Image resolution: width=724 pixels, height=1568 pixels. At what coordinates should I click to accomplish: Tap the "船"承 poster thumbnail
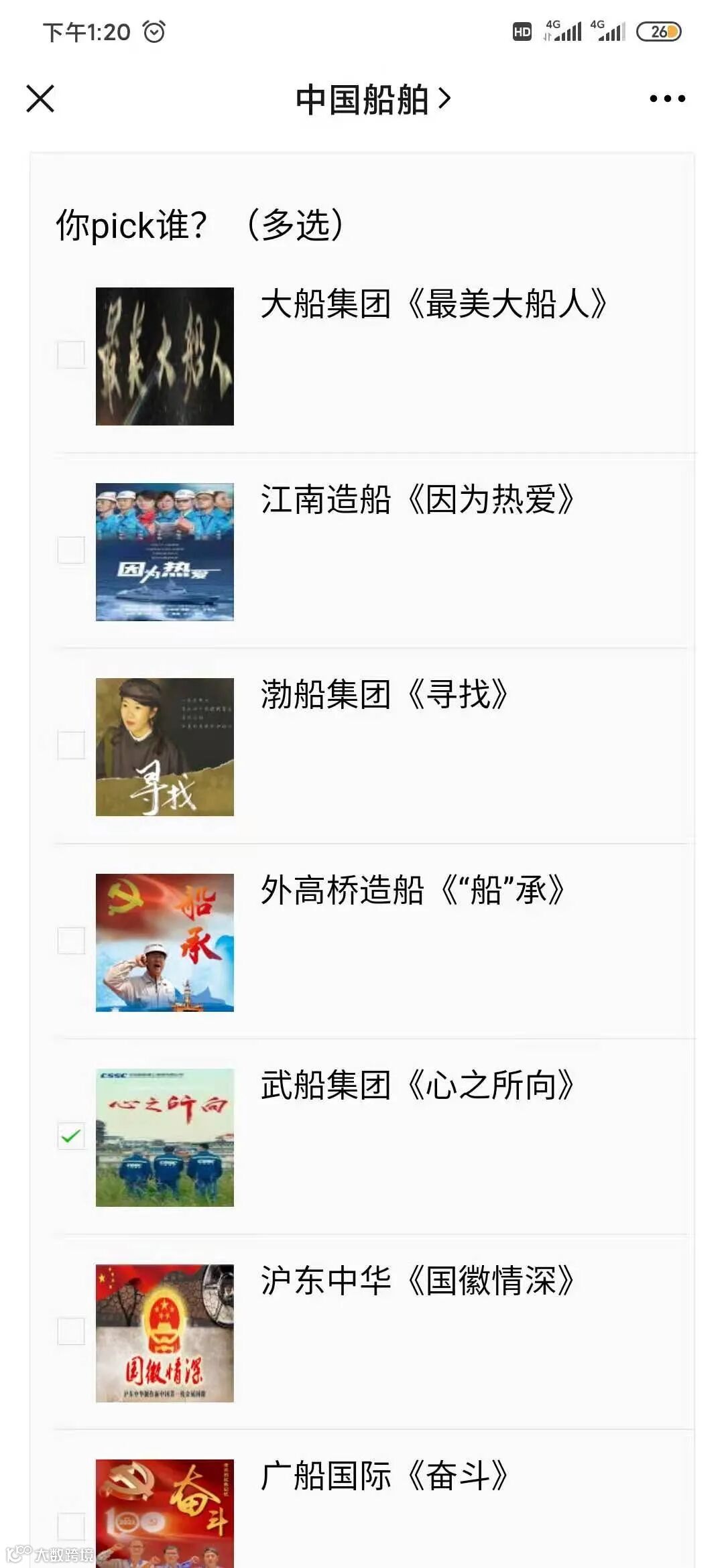pyautogui.click(x=165, y=943)
